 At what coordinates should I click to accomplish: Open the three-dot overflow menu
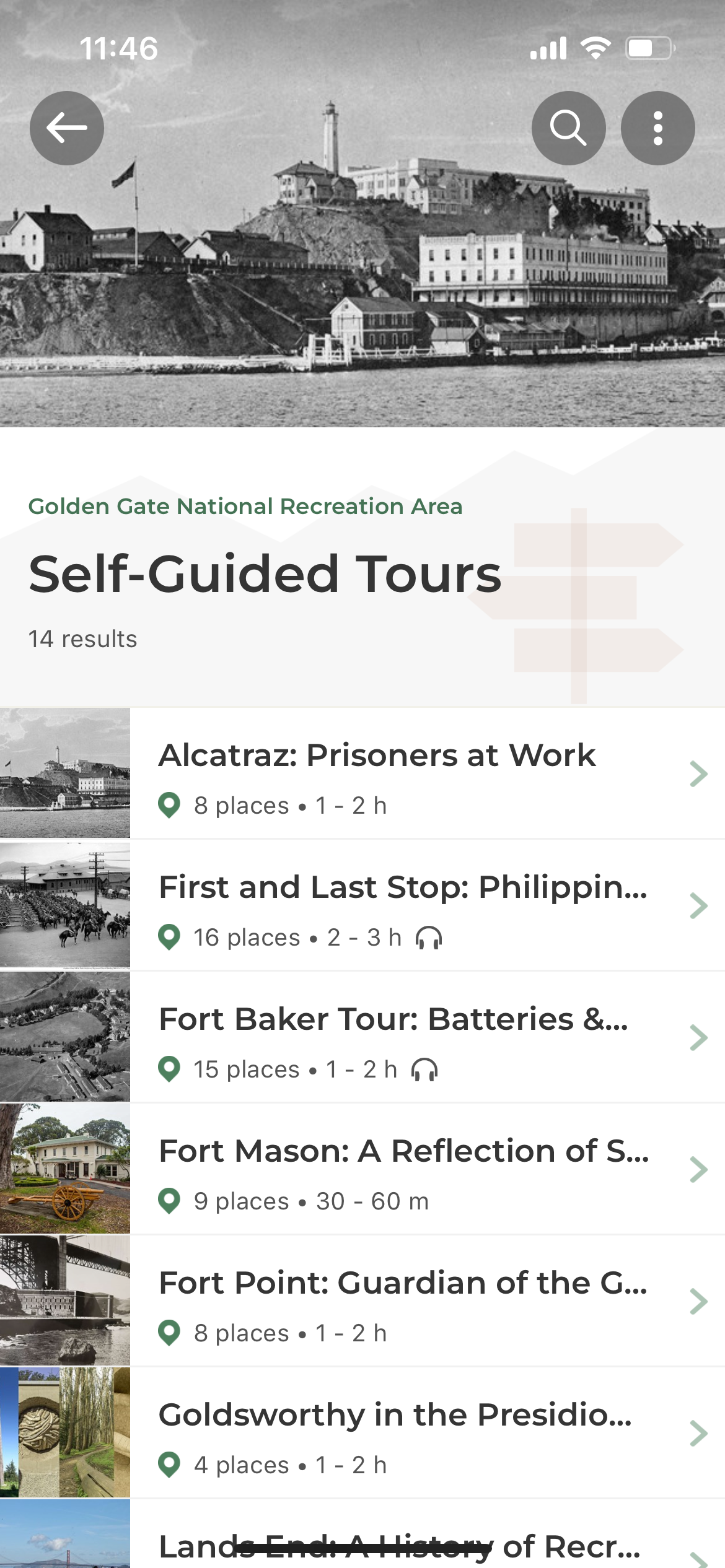pos(658,128)
